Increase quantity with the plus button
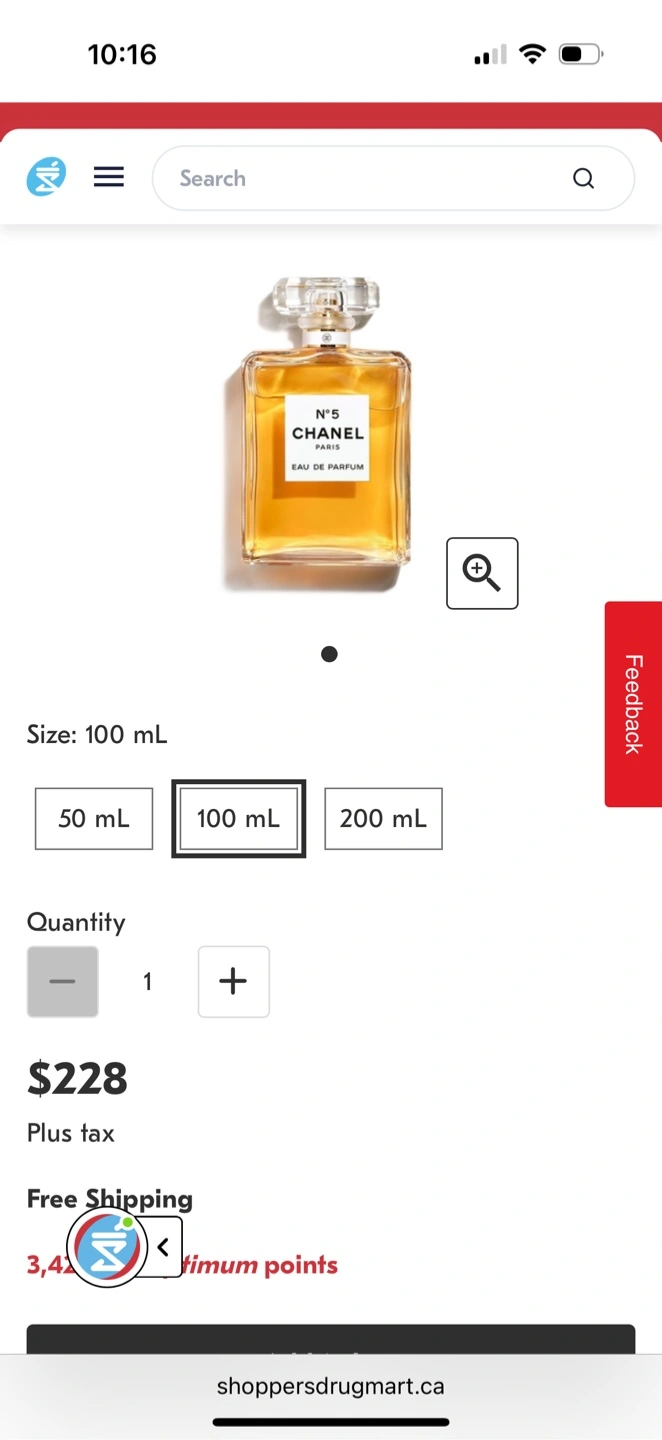The image size is (662, 1440). tap(233, 981)
